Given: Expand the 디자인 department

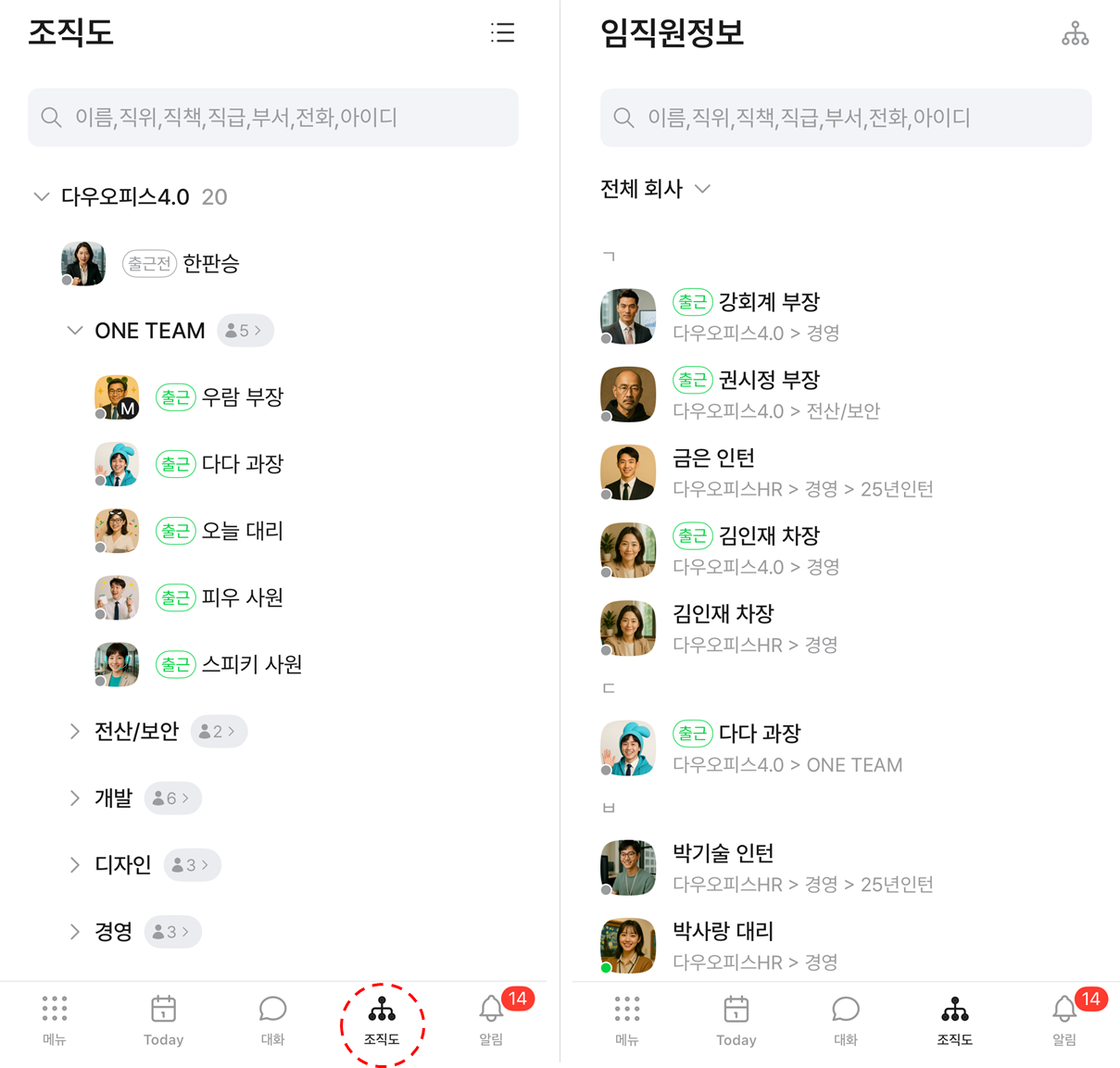Looking at the screenshot, I should click(x=75, y=865).
